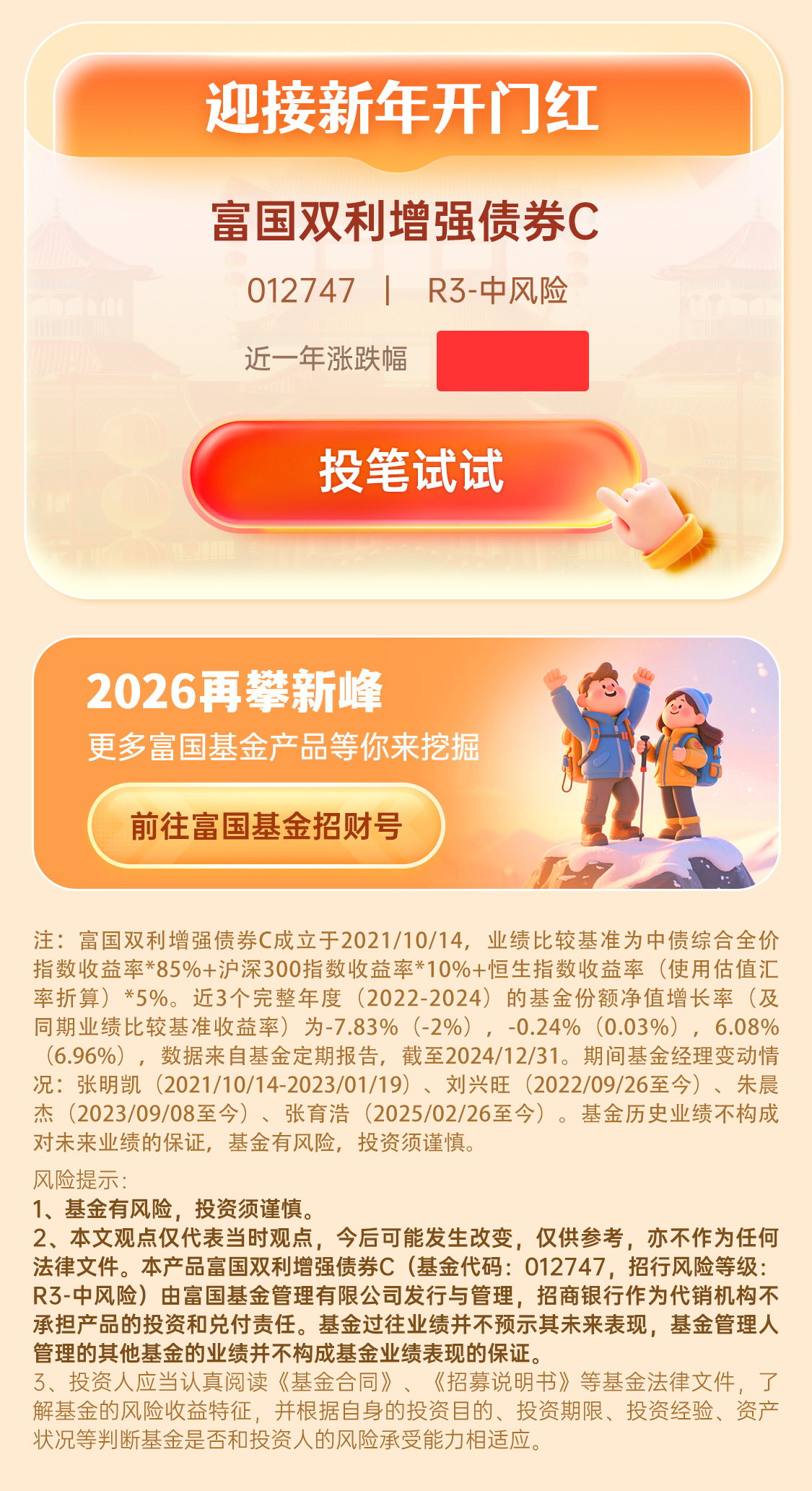The width and height of the screenshot is (812, 1491).
Task: Open 前往富国基金招财号
Action: click(x=266, y=826)
